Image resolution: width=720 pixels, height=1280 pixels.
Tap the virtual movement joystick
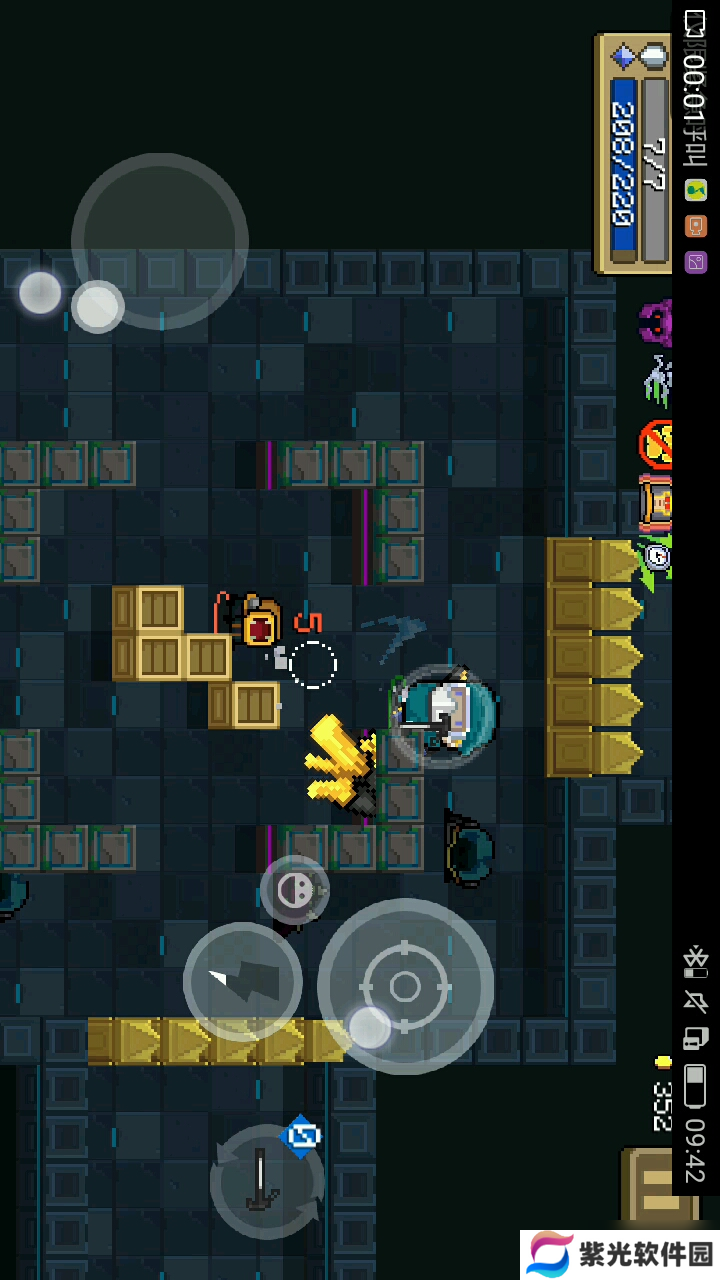159,241
